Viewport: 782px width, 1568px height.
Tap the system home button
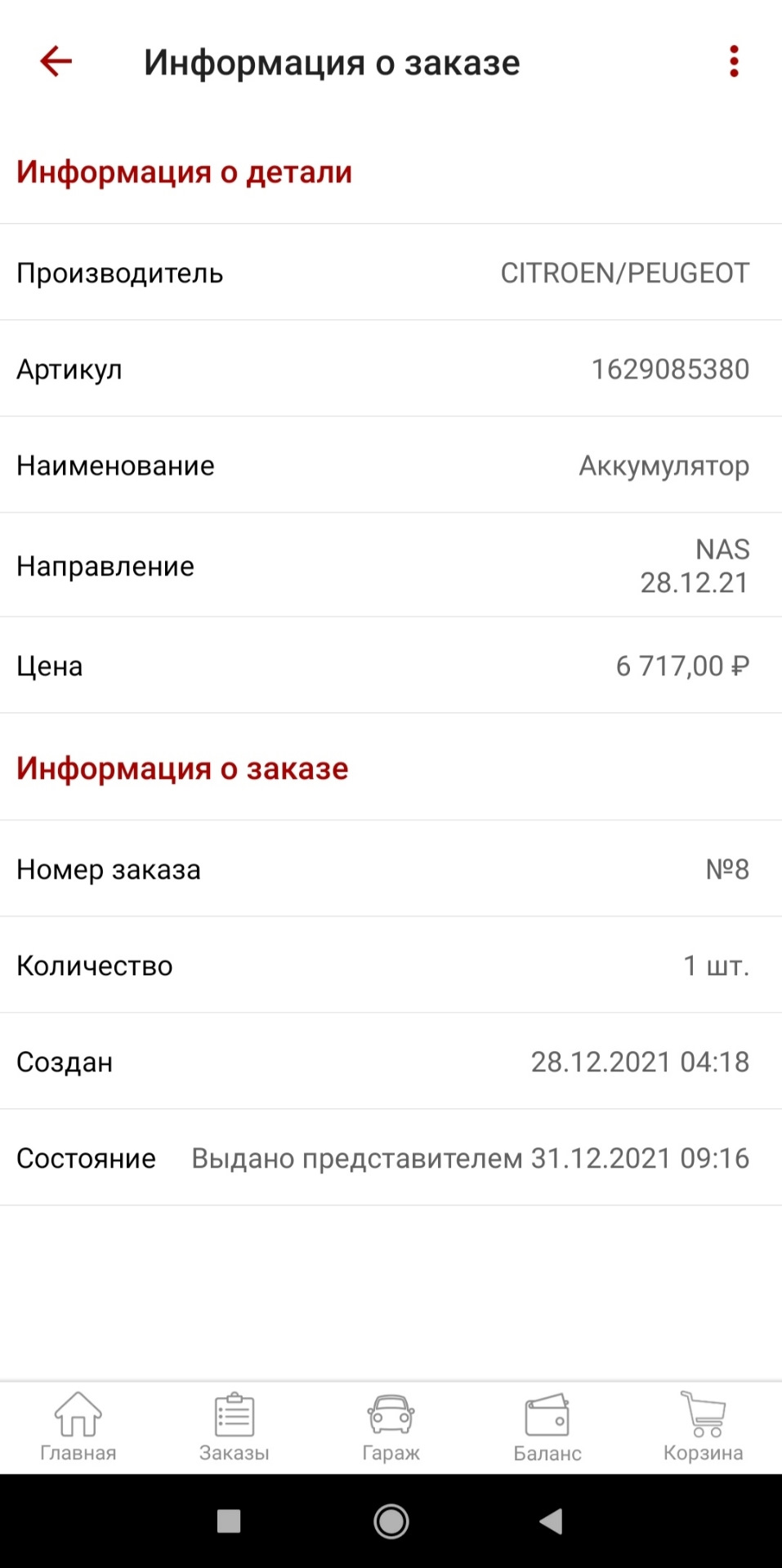click(391, 1521)
